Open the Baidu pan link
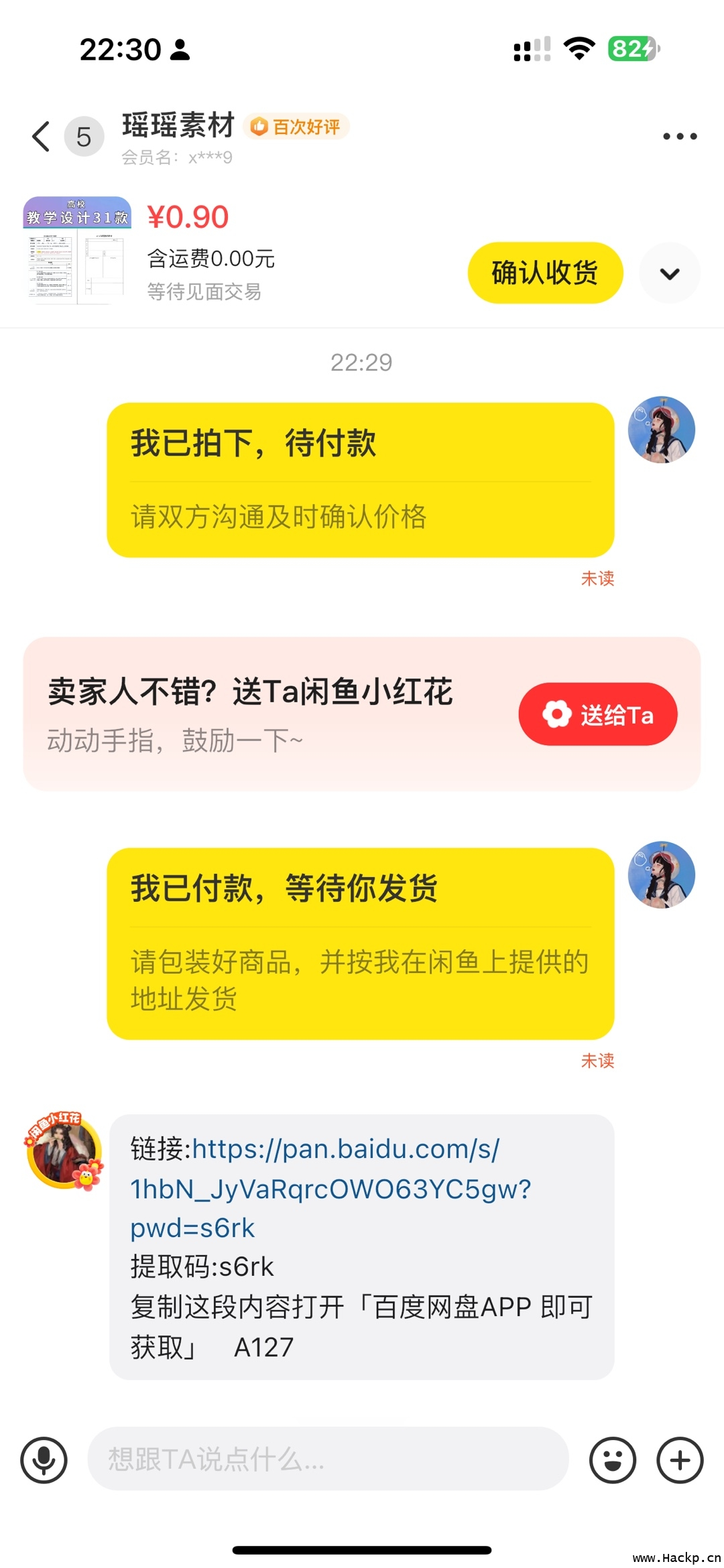 315,1187
